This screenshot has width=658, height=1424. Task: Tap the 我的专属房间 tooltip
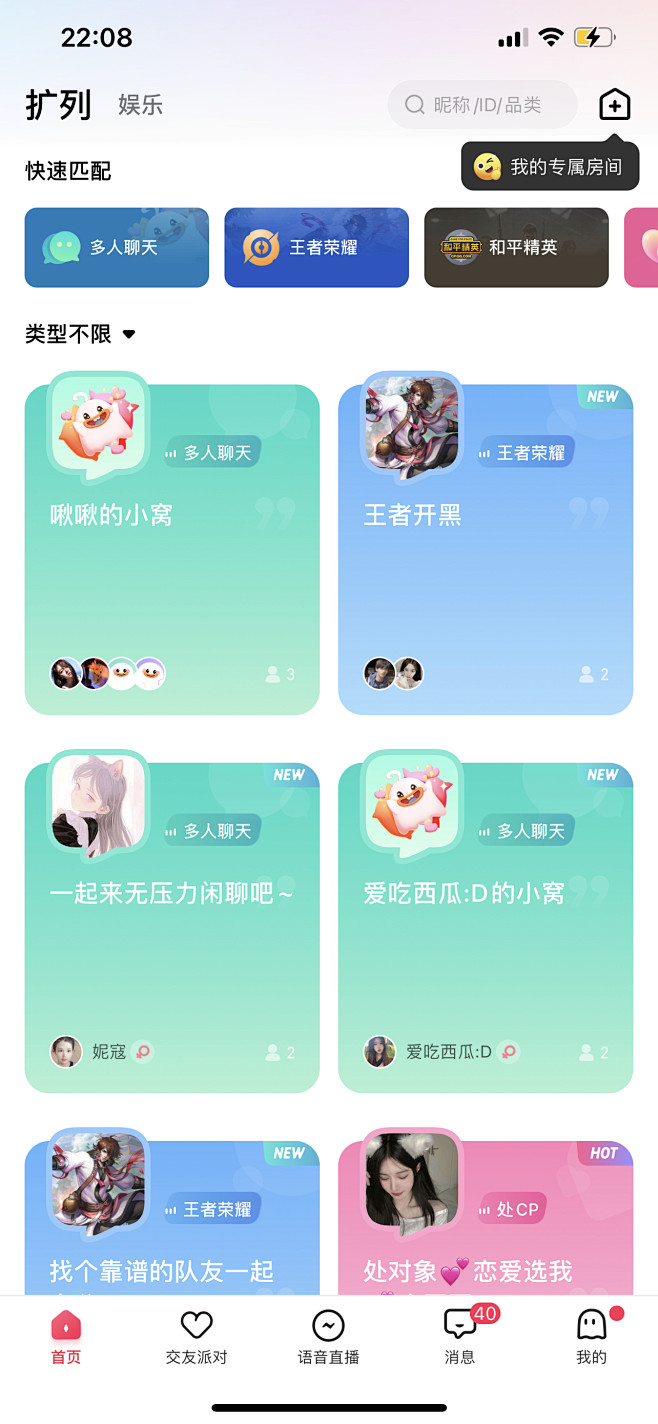point(550,167)
